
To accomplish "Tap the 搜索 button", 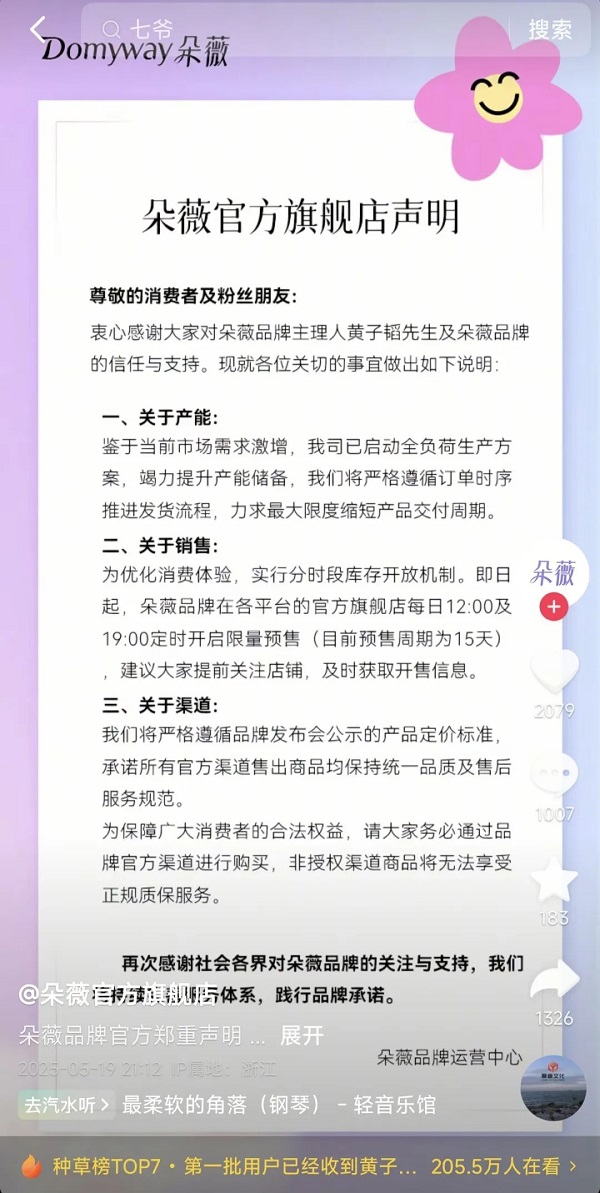I will click(551, 30).
